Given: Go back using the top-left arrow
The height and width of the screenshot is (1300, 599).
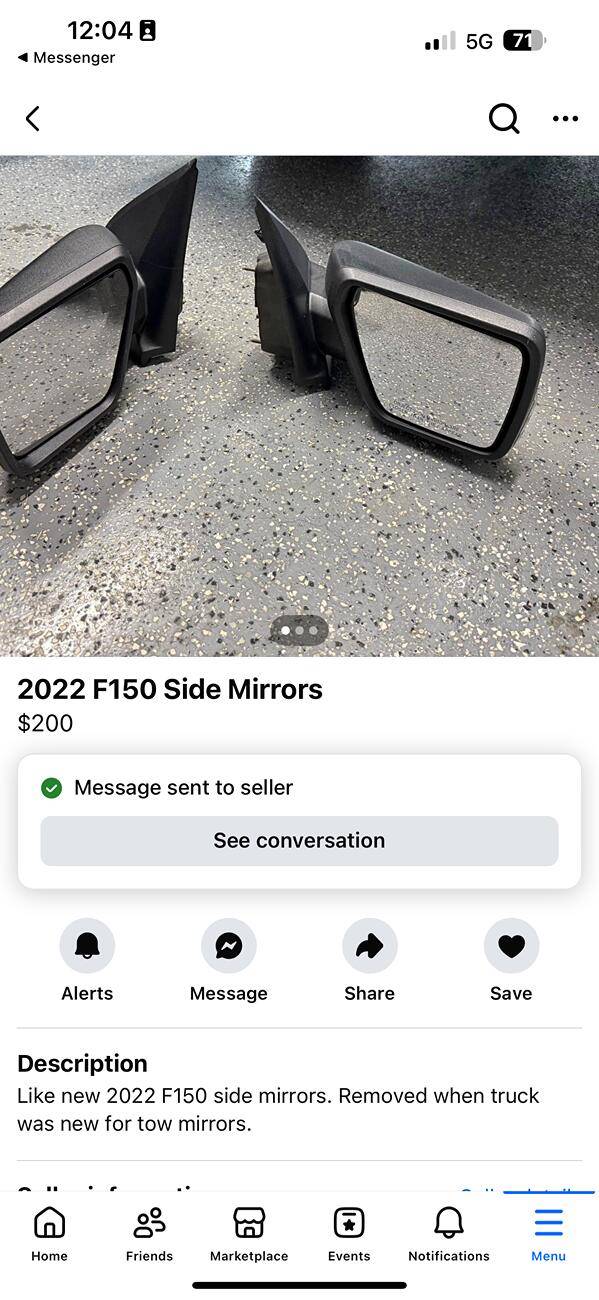Looking at the screenshot, I should 32,119.
